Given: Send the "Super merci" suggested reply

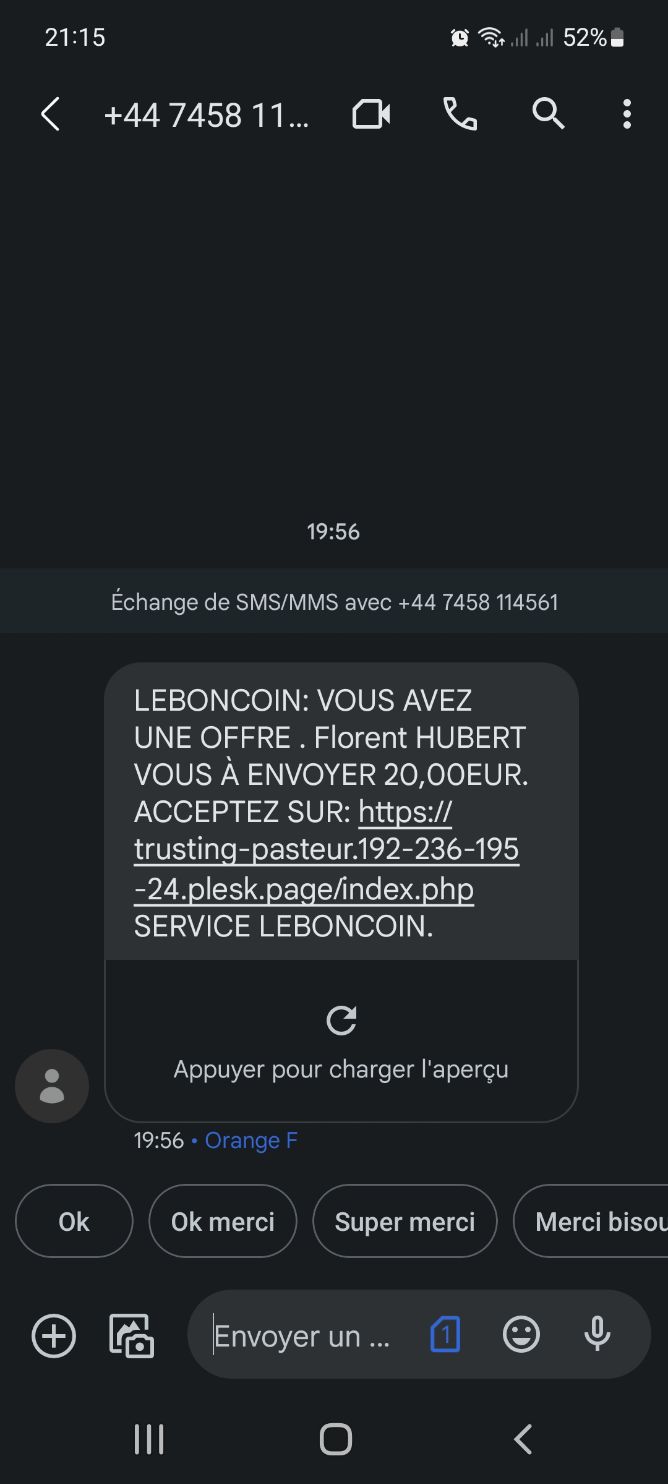Looking at the screenshot, I should pyautogui.click(x=405, y=1221).
